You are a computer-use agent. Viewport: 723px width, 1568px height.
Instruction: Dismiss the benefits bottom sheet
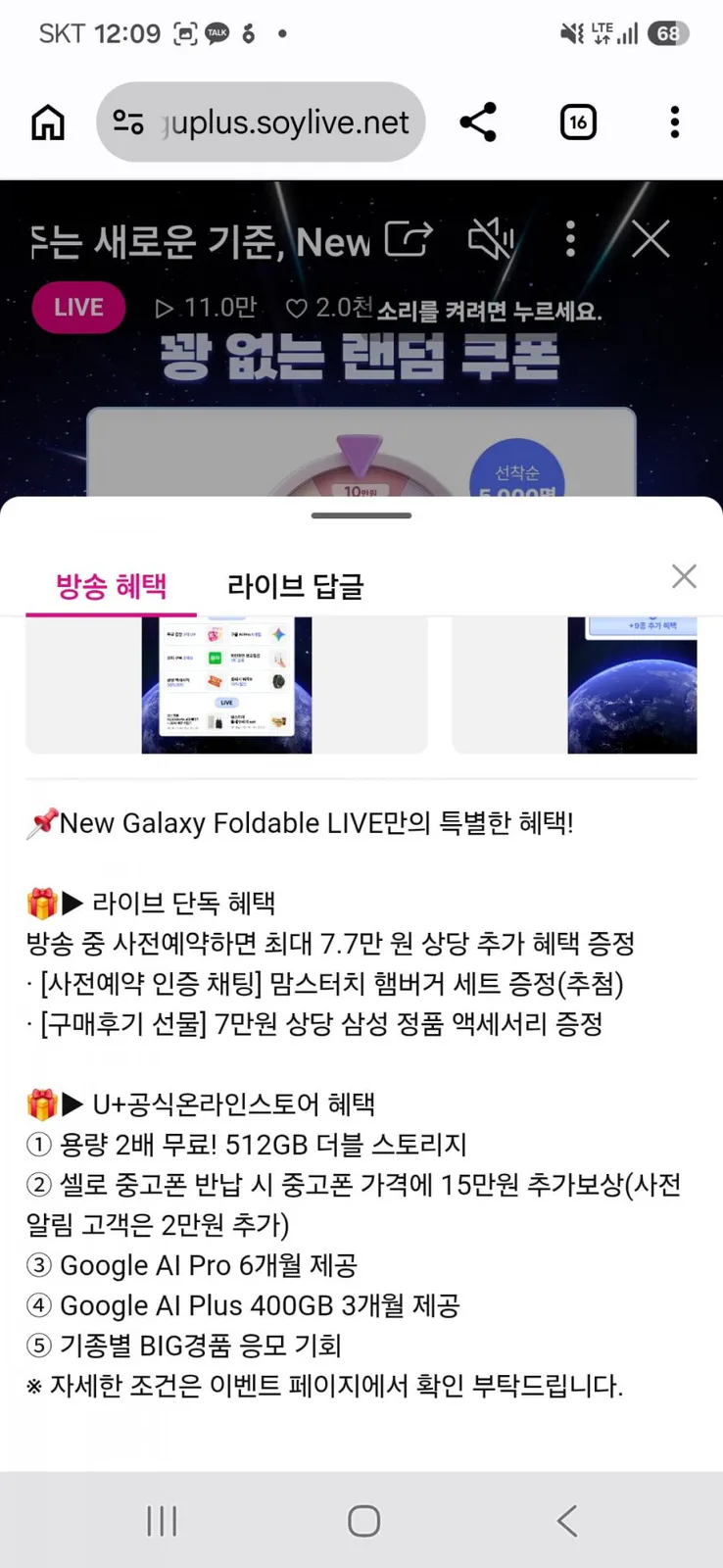click(x=684, y=576)
